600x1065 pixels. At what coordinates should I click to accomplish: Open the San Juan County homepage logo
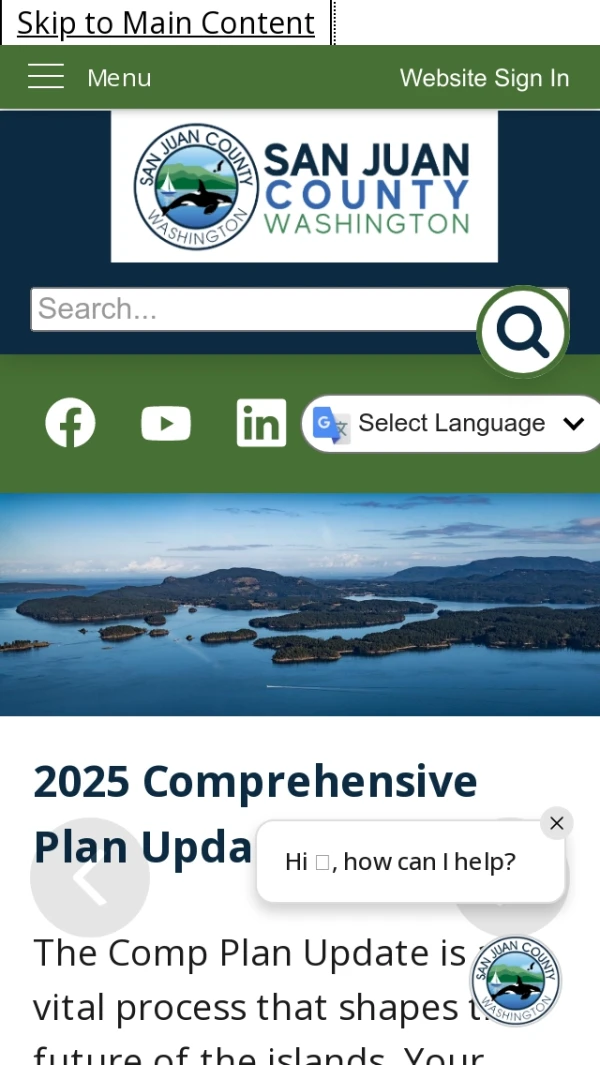pyautogui.click(x=303, y=186)
